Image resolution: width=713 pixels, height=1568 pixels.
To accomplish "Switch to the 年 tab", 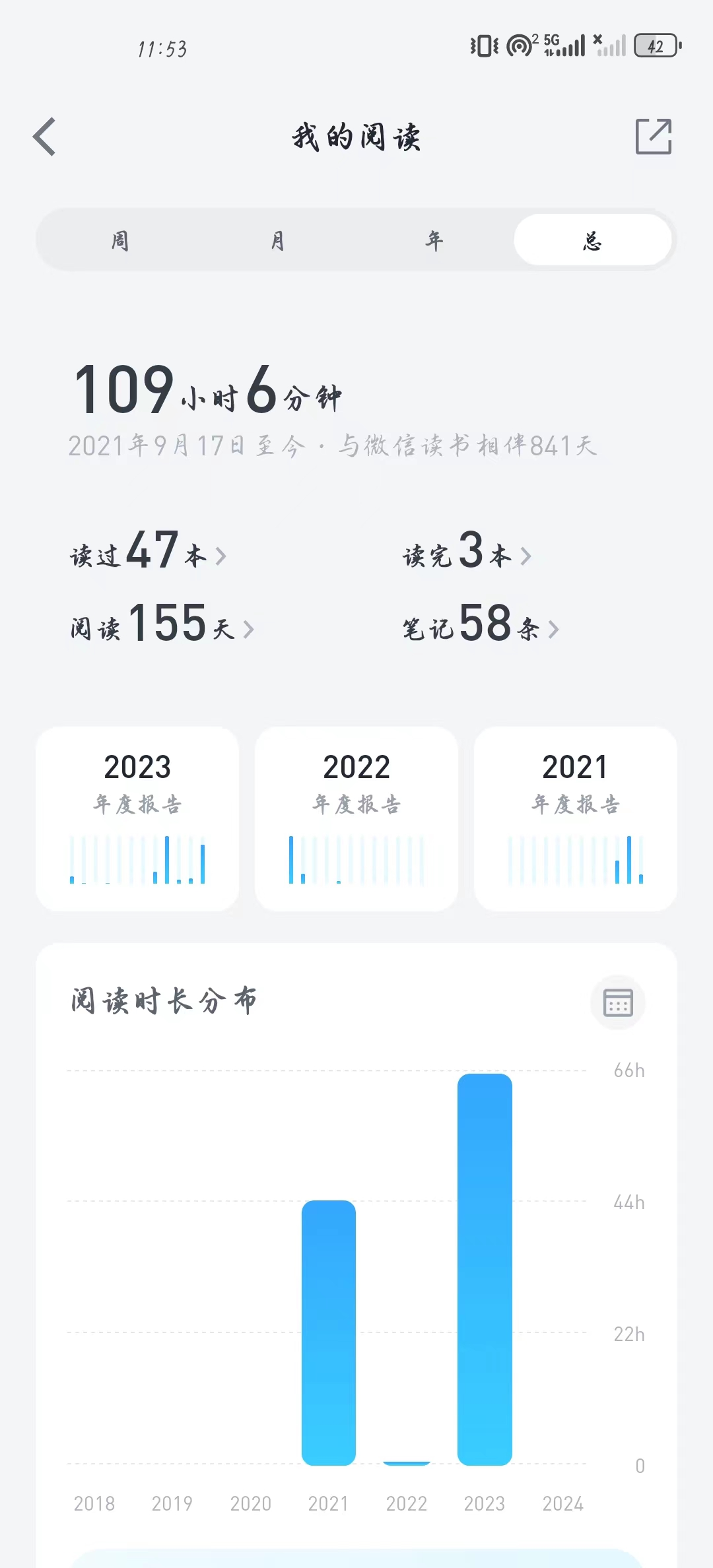I will [x=434, y=240].
